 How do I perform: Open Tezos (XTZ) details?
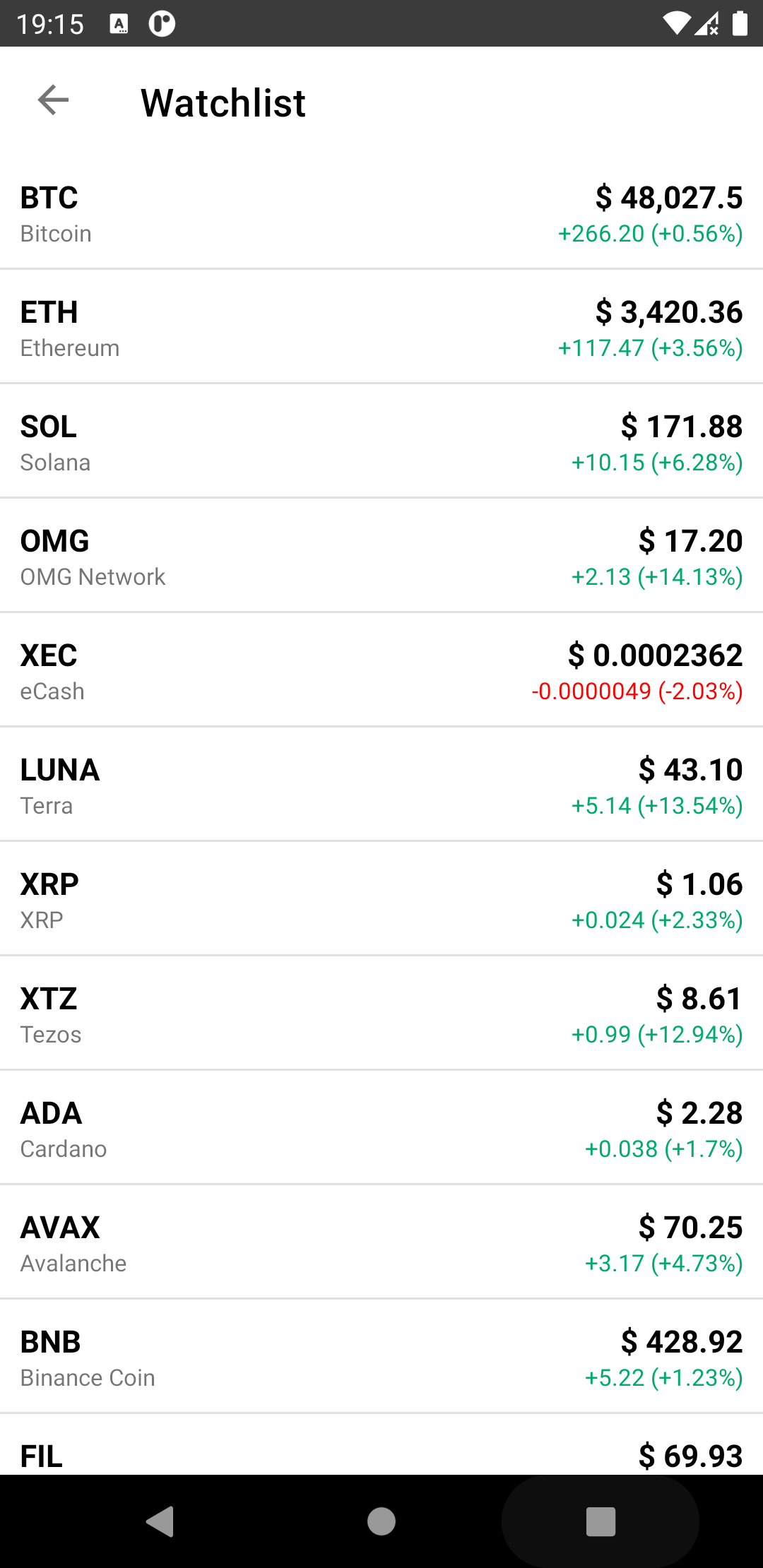pyautogui.click(x=381, y=1014)
